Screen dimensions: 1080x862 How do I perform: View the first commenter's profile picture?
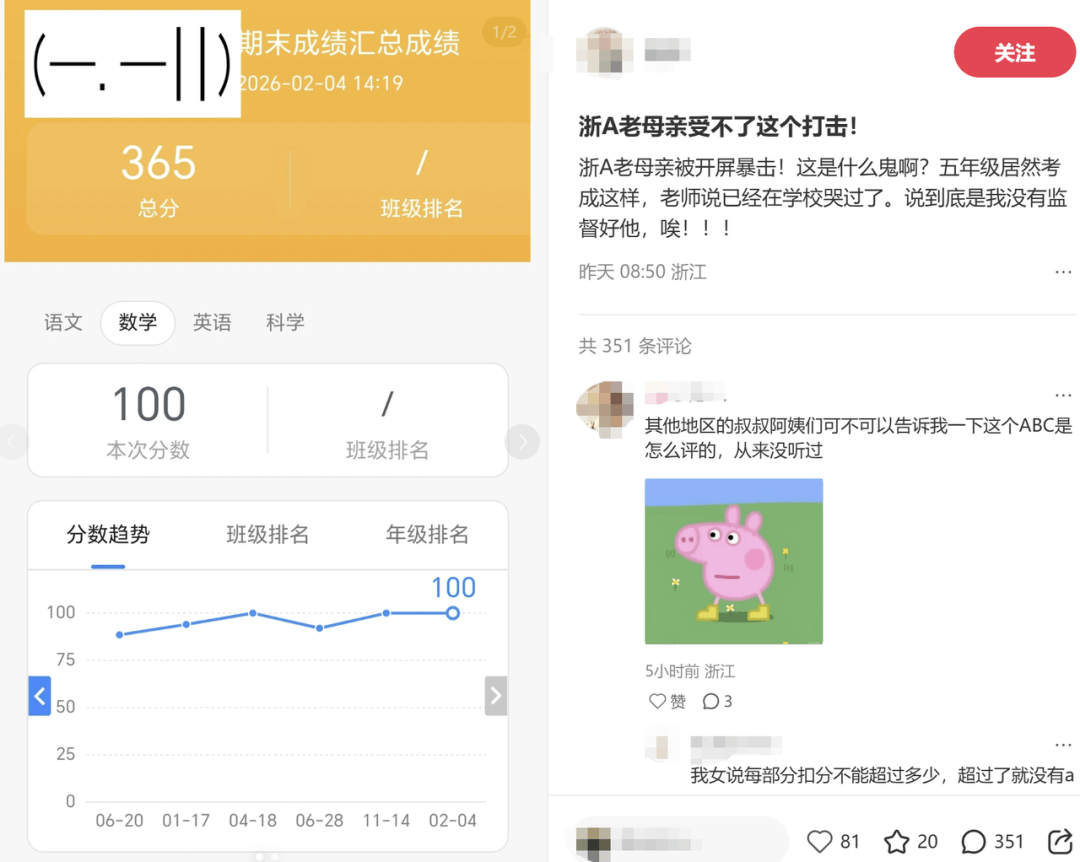(605, 408)
